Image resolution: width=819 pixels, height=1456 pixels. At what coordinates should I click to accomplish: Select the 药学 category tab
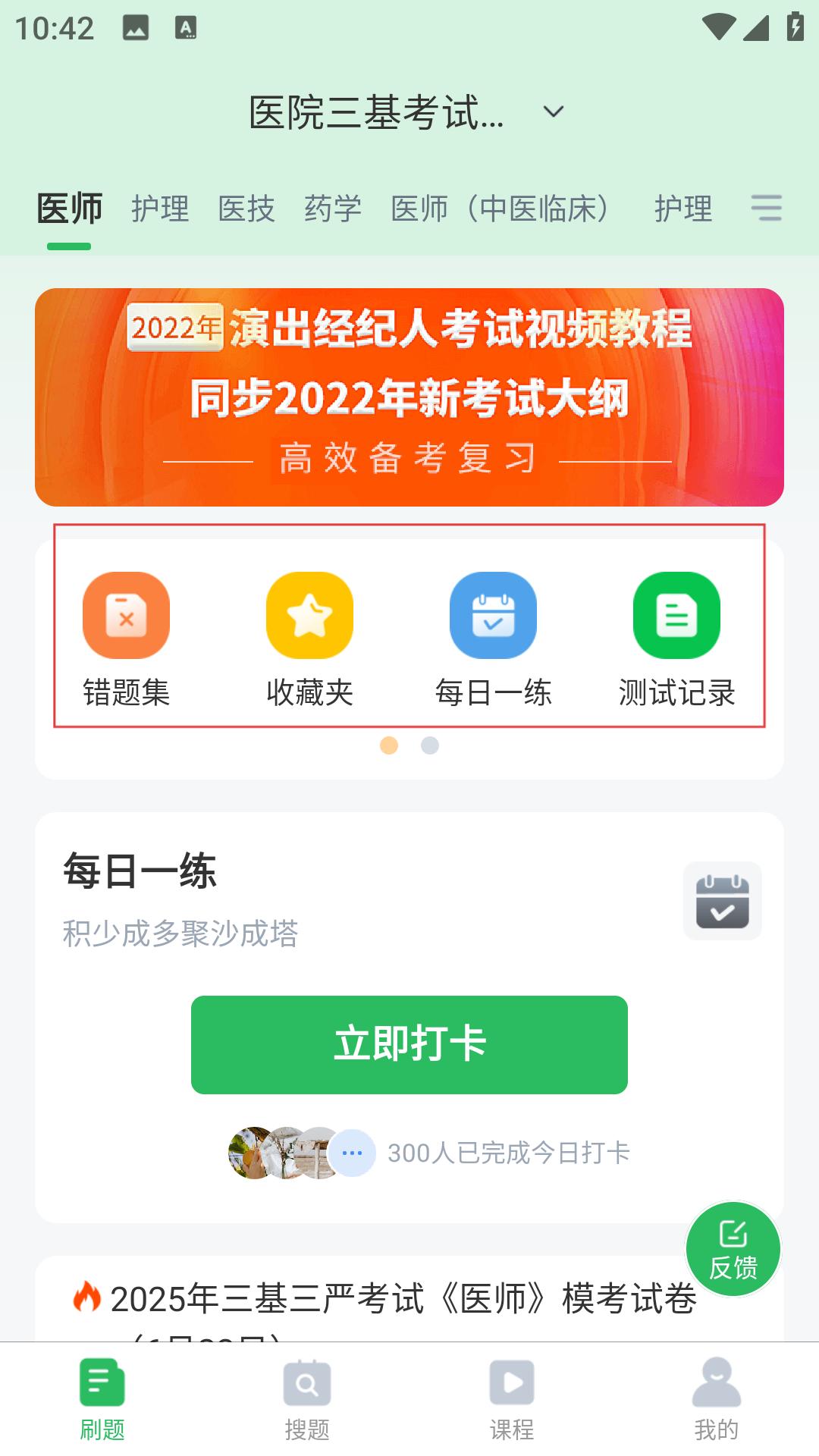point(333,209)
